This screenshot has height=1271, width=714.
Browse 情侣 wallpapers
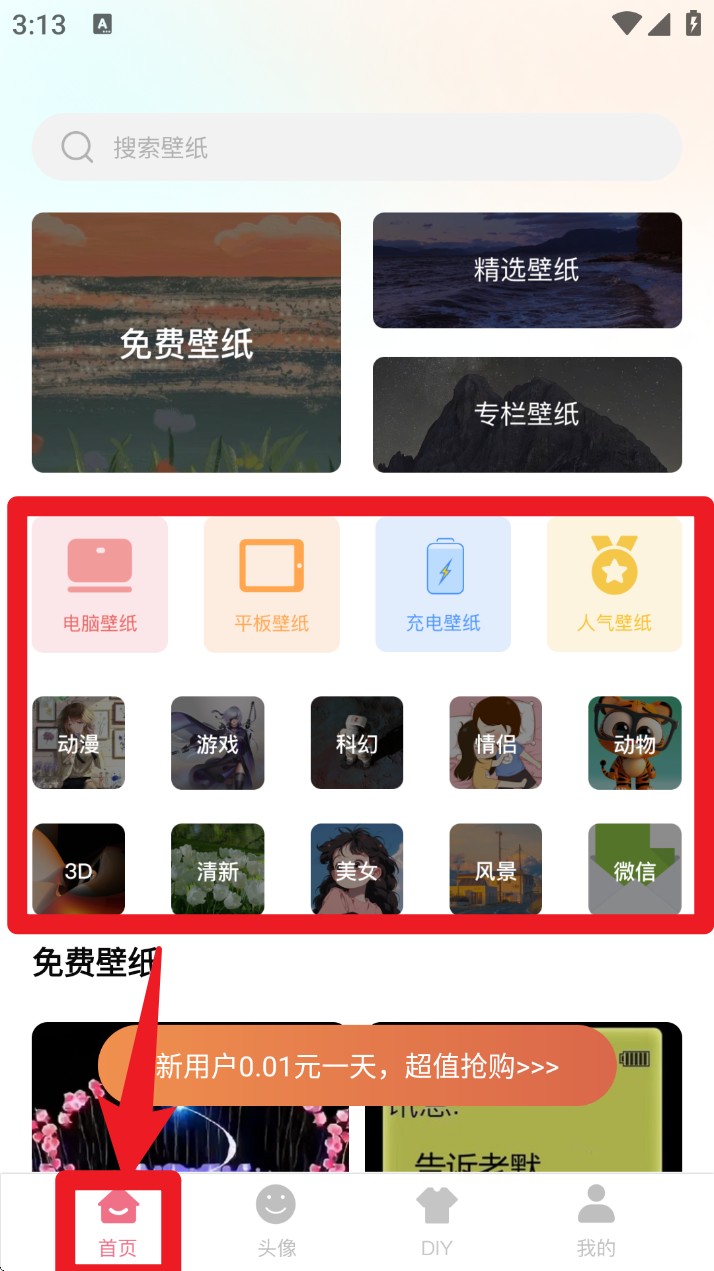pos(496,743)
